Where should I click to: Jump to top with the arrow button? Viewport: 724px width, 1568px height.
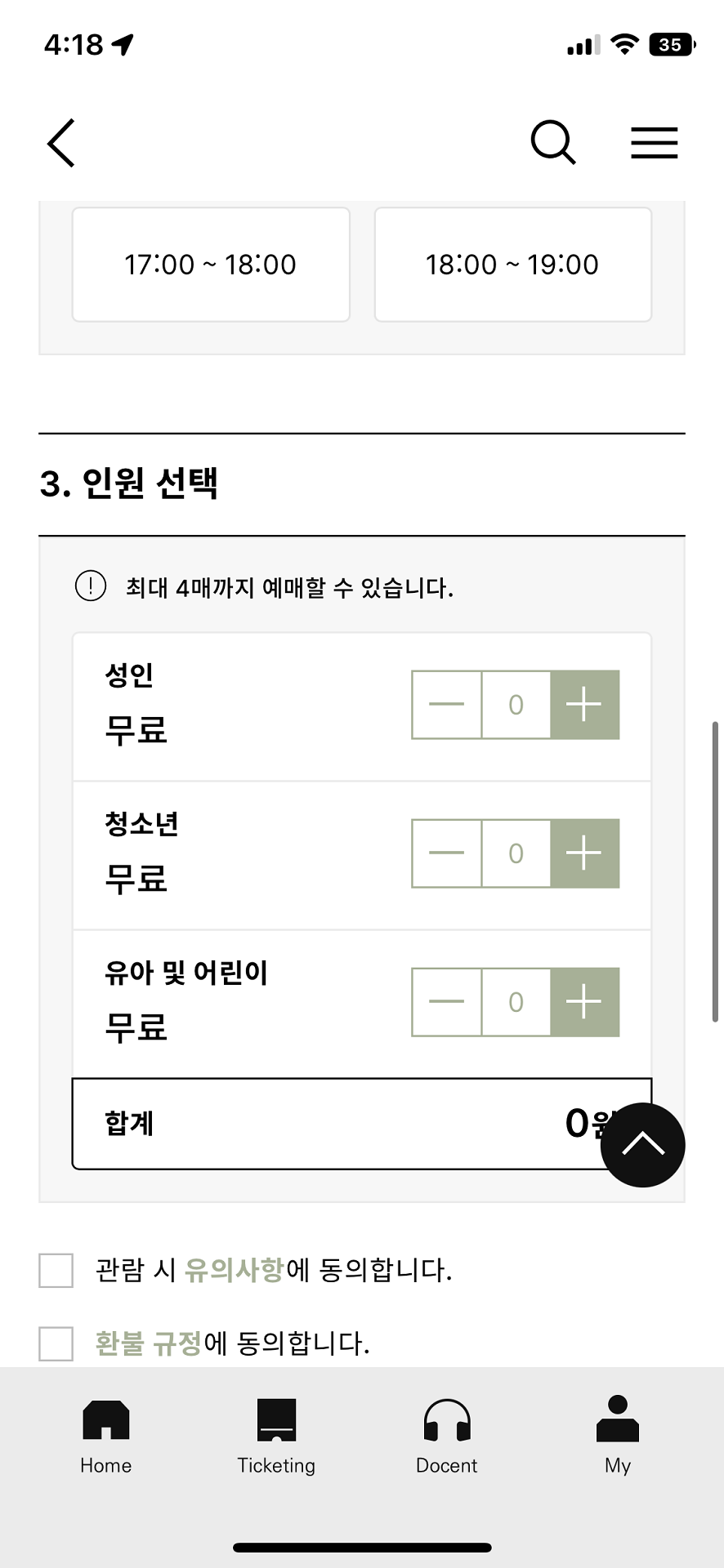tap(642, 1145)
